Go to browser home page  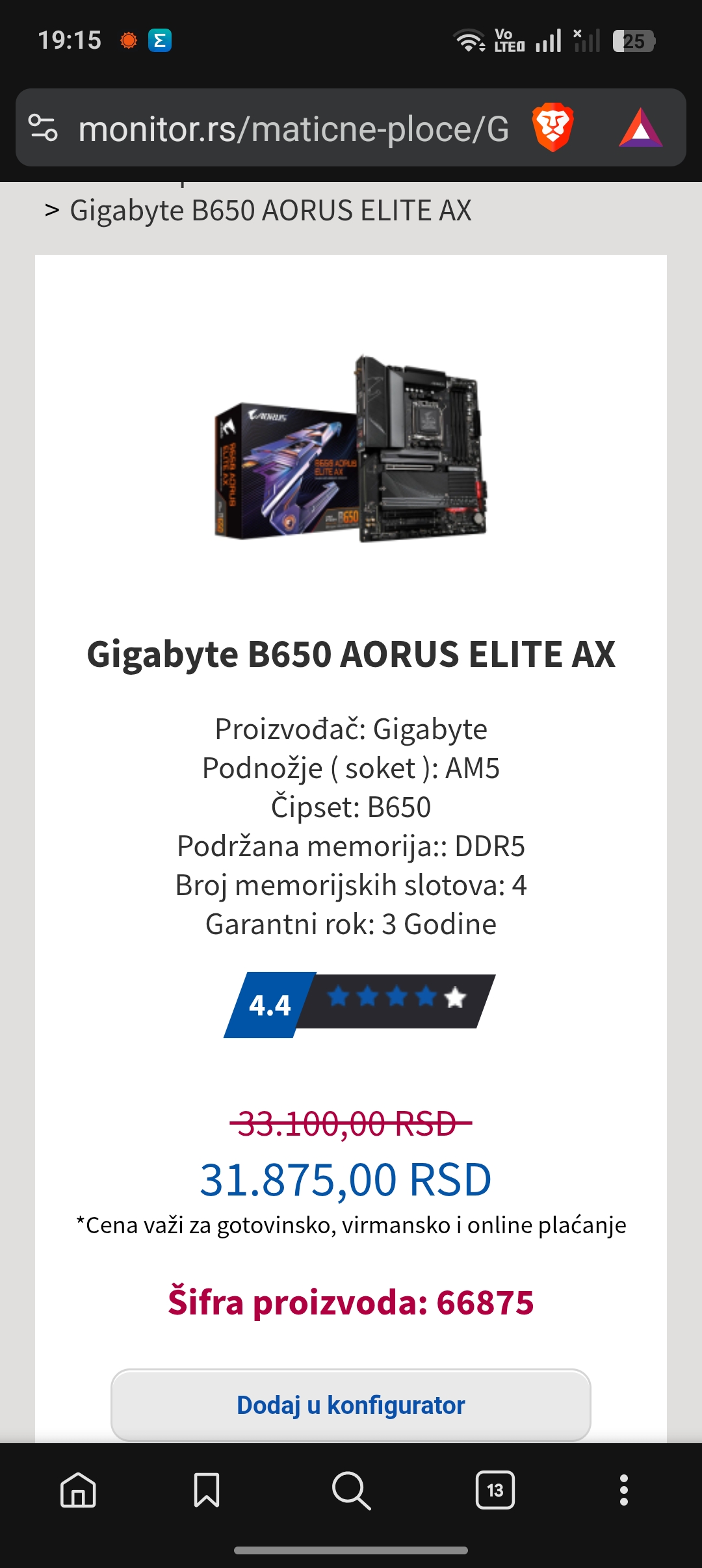[78, 1489]
